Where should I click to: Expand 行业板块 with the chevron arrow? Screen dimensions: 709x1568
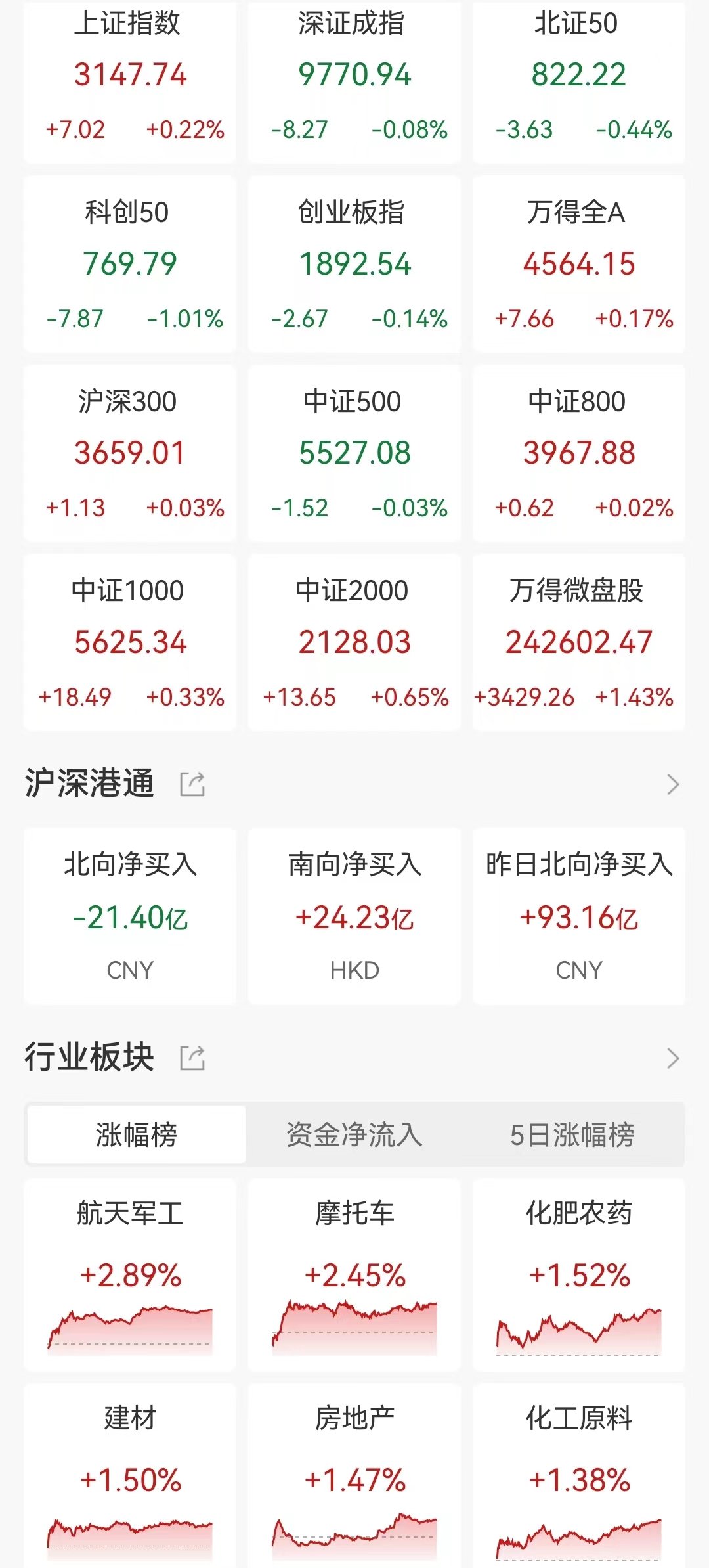tap(673, 1058)
